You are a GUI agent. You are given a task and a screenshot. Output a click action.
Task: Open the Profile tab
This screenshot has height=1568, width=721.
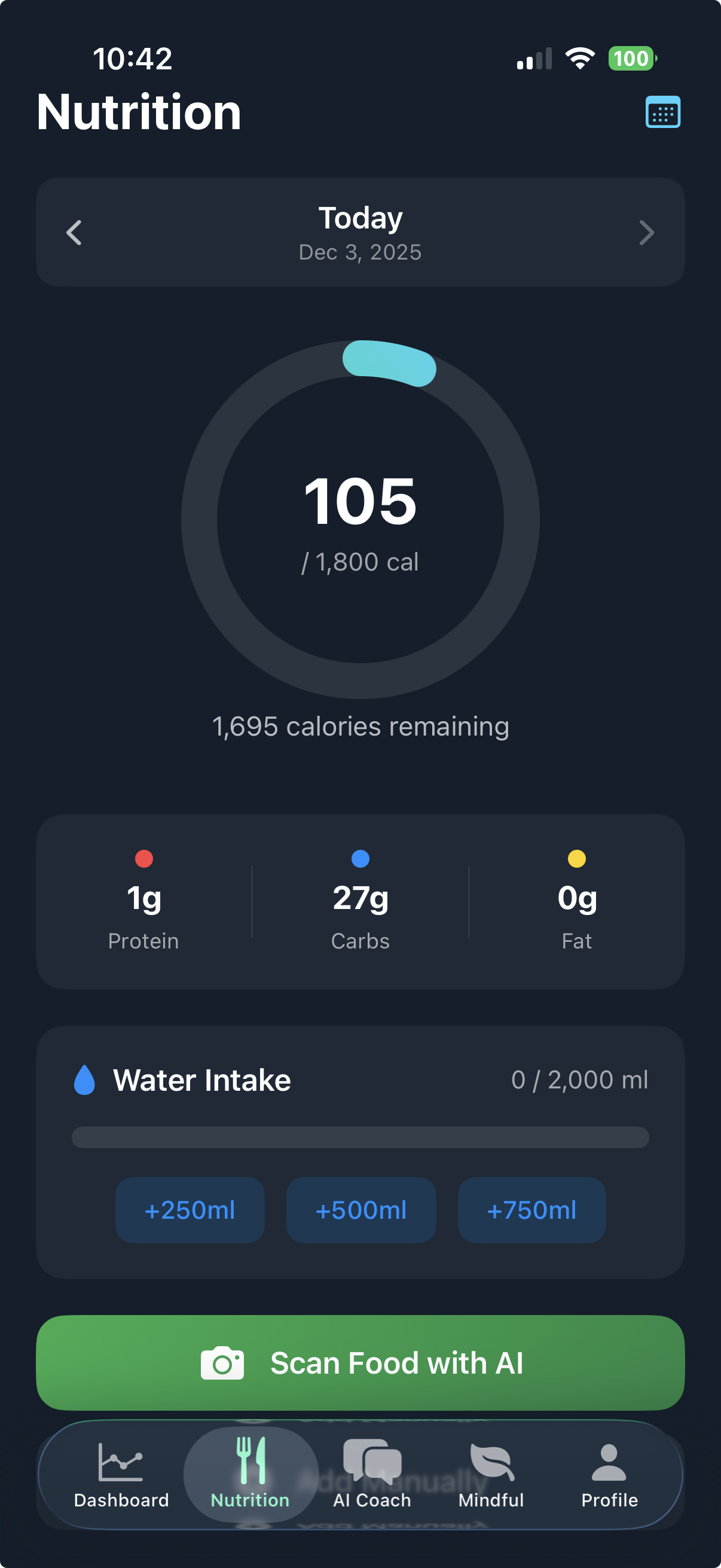[609, 1474]
